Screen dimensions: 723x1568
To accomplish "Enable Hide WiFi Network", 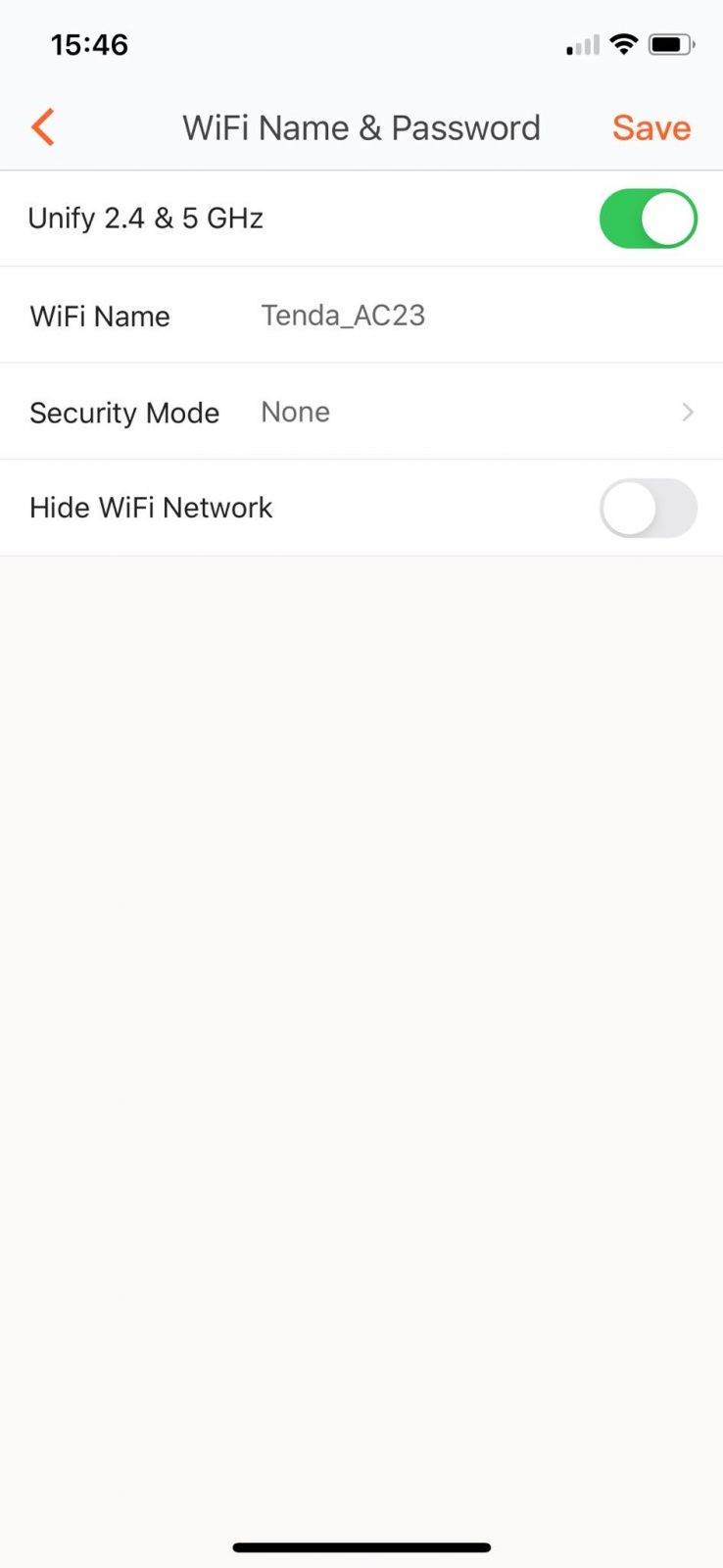I will (648, 508).
